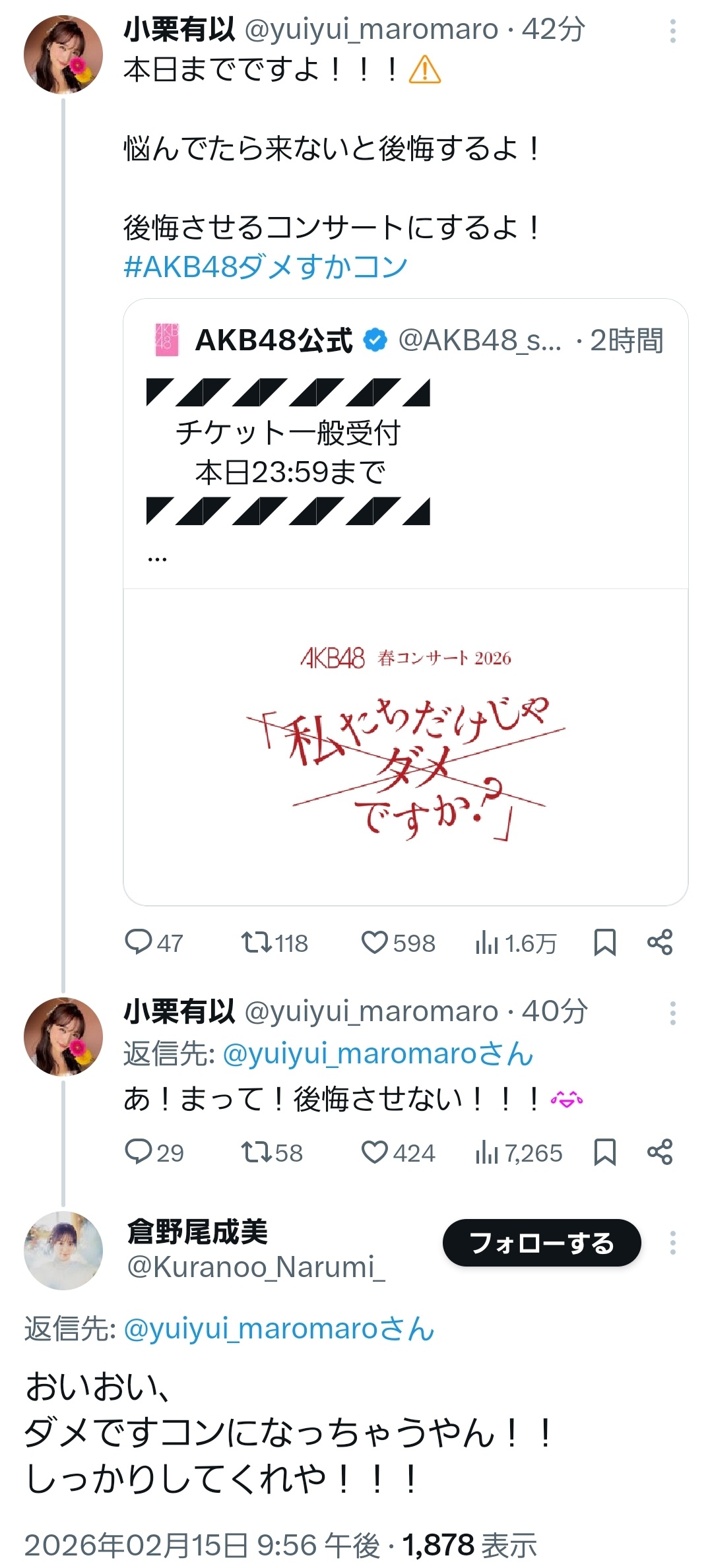
Task: Open the #AKB48ダメすかコン hashtag
Action: (x=265, y=267)
